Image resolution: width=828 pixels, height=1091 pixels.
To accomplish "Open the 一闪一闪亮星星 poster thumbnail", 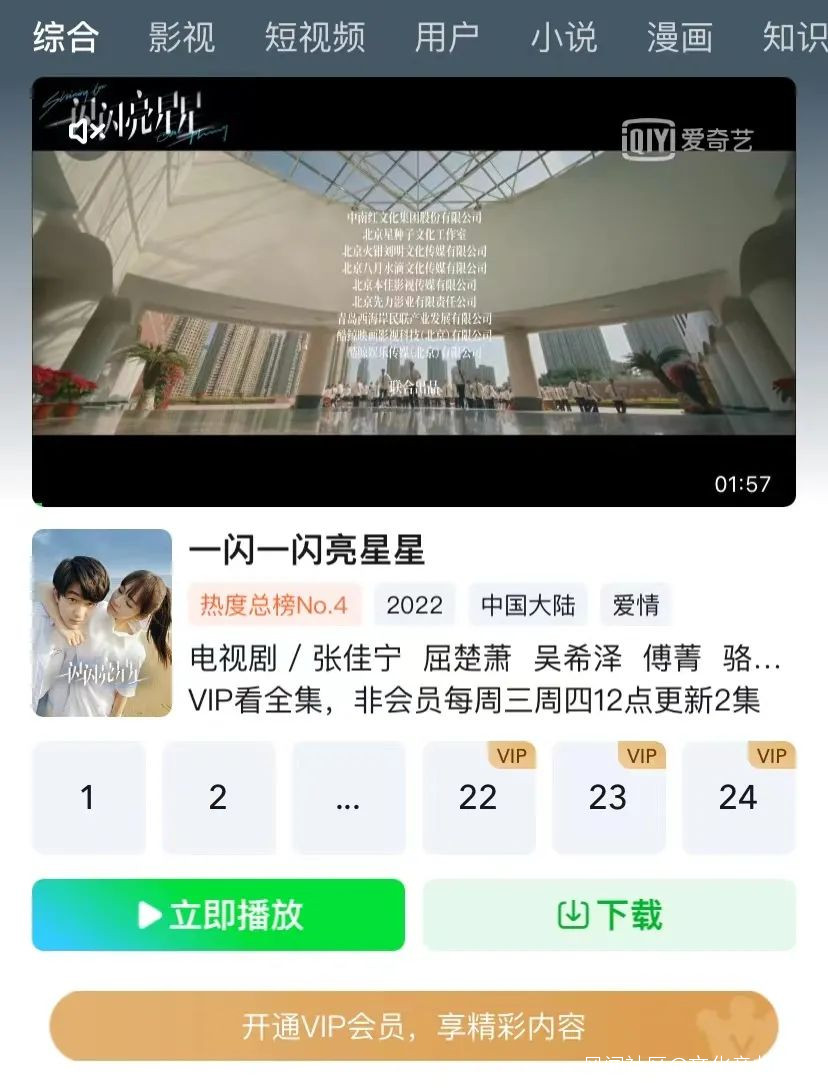I will (102, 623).
